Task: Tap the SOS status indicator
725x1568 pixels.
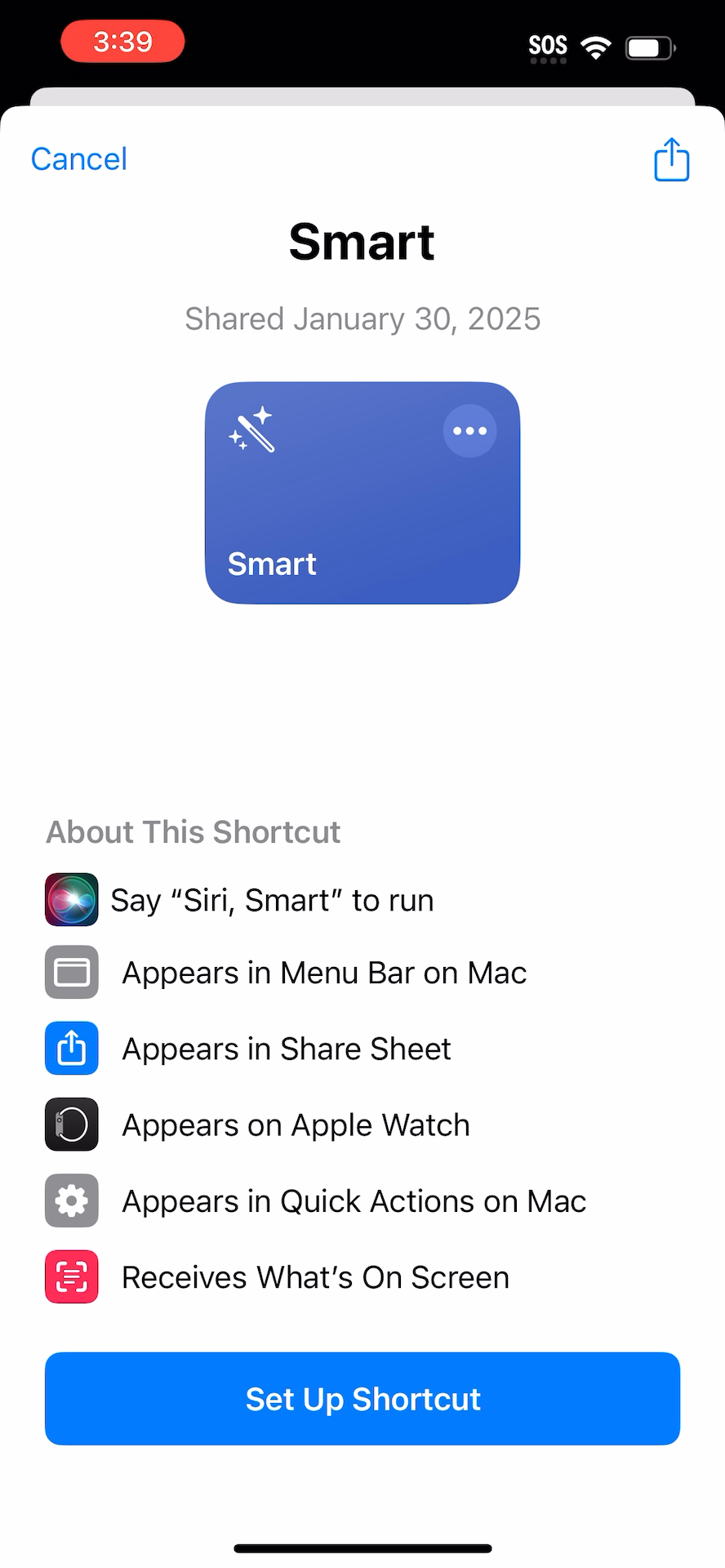Action: coord(548,47)
